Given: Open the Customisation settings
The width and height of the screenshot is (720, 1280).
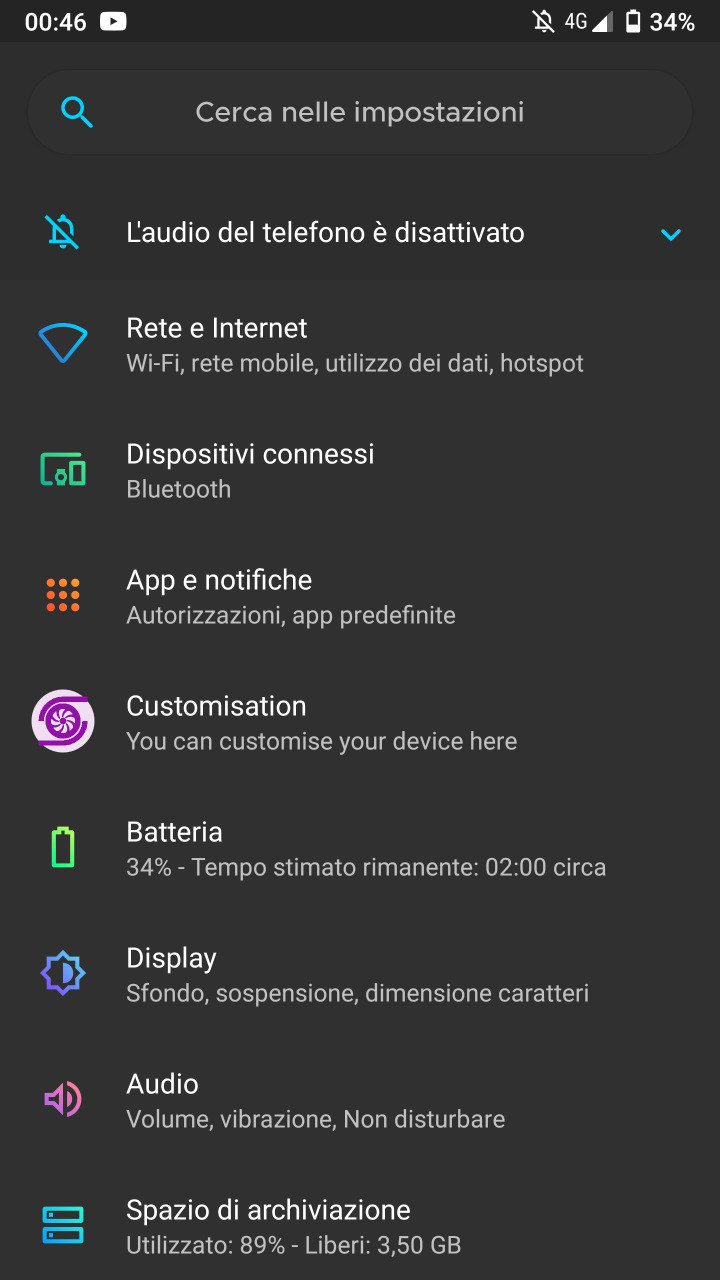Looking at the screenshot, I should tap(360, 723).
